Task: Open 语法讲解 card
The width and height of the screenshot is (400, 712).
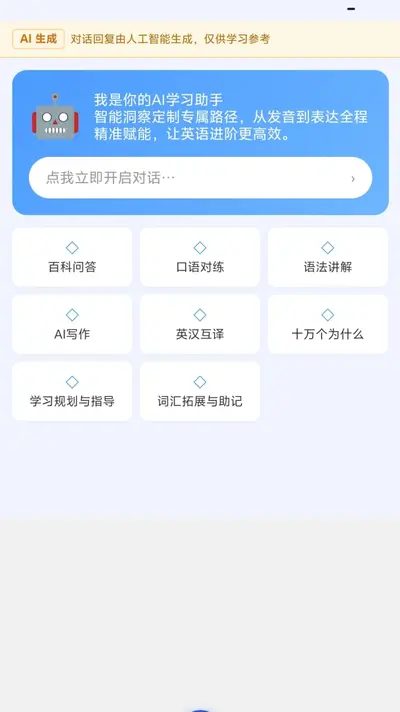Action: [328, 257]
